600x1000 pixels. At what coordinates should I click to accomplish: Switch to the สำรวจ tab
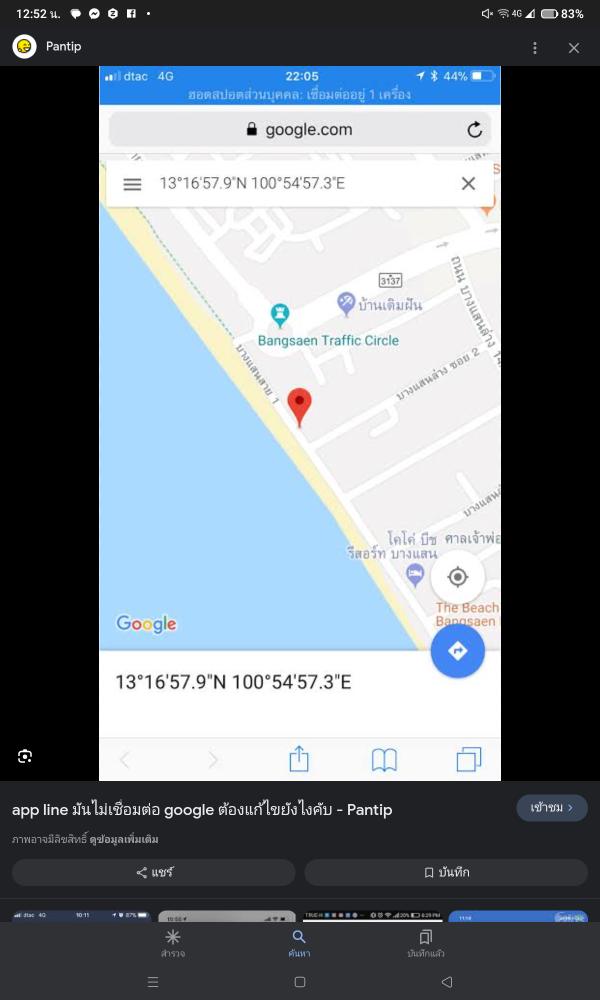click(173, 943)
